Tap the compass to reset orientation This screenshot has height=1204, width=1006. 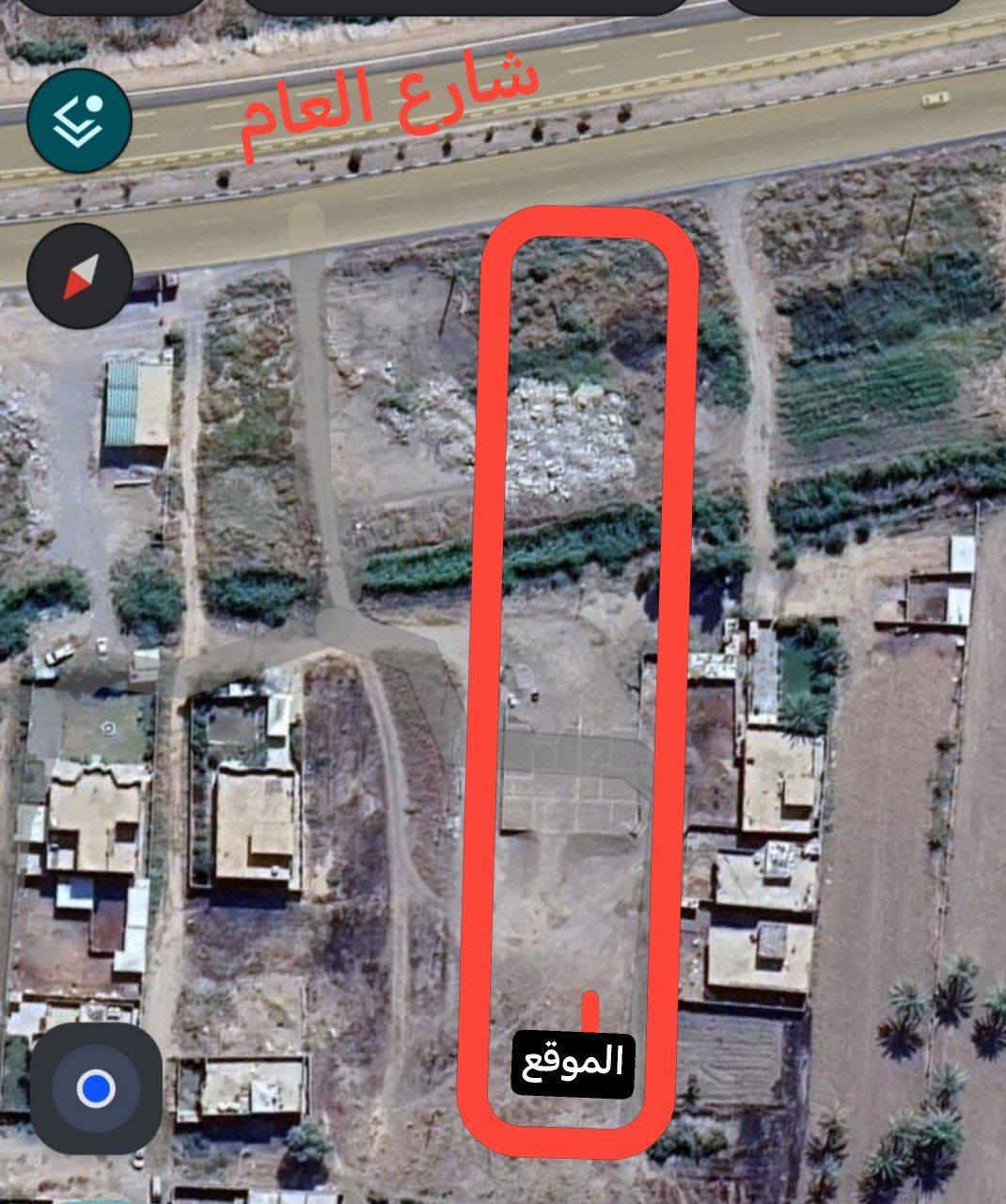pyautogui.click(x=80, y=276)
